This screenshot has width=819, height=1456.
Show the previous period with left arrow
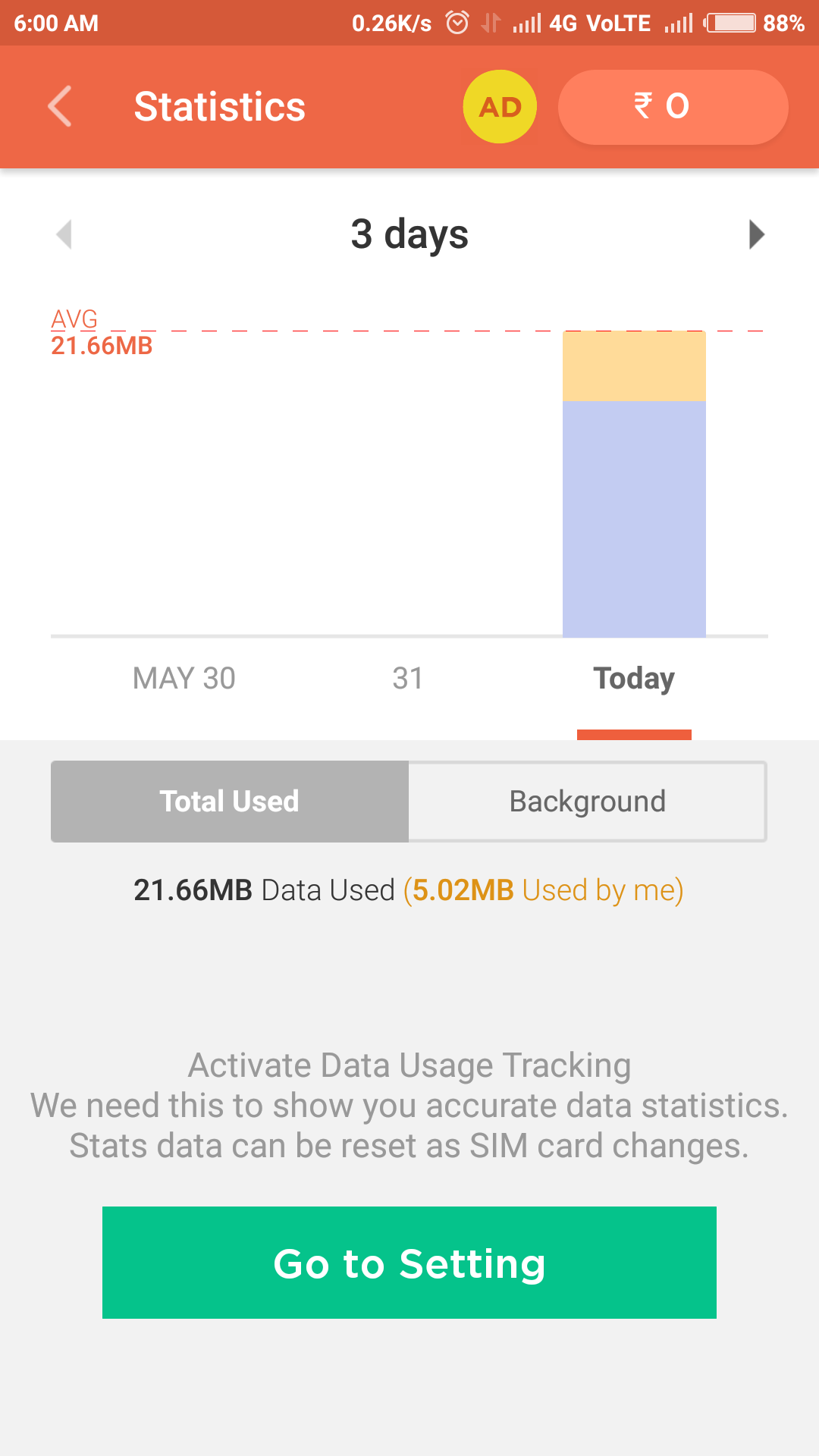pyautogui.click(x=64, y=234)
